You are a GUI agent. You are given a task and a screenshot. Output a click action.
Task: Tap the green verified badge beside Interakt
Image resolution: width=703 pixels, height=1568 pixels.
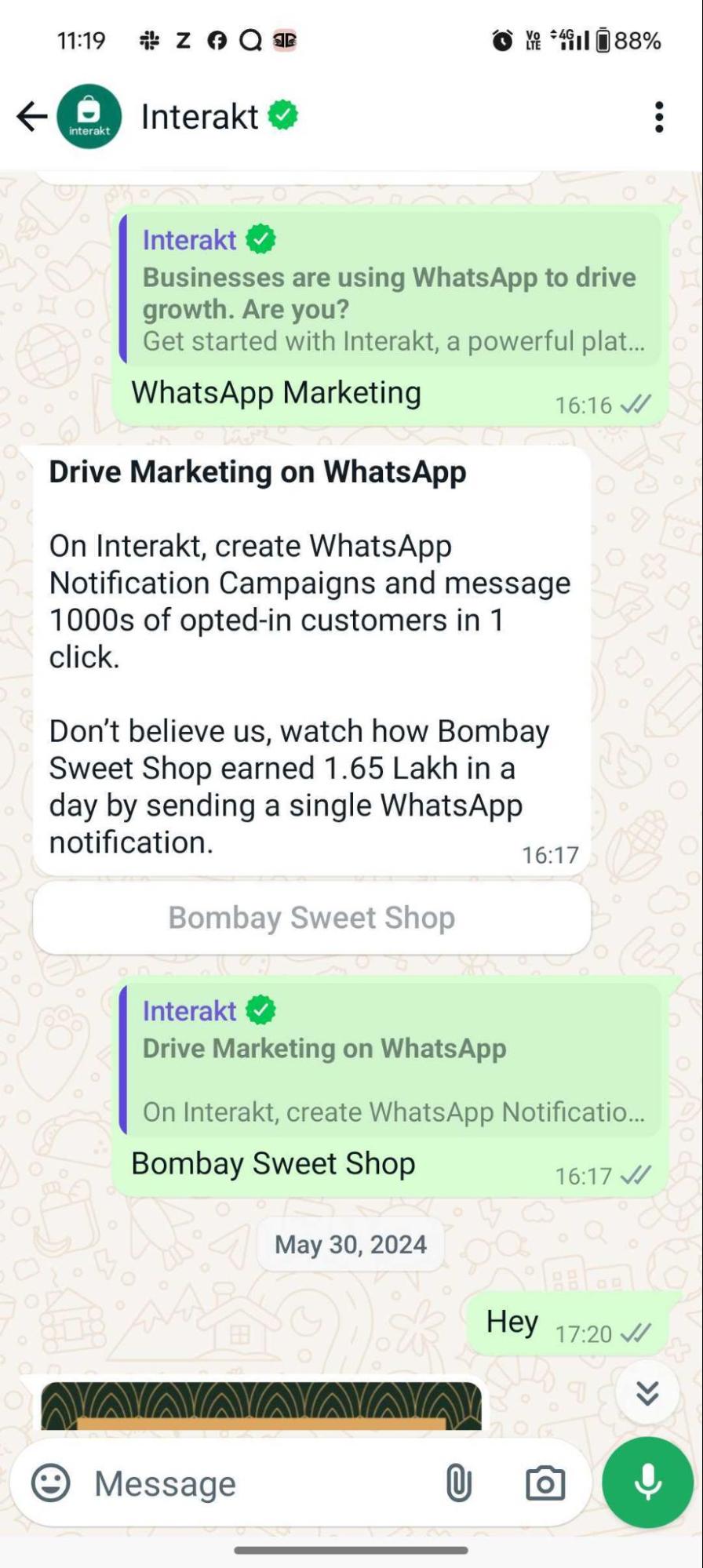(x=282, y=115)
